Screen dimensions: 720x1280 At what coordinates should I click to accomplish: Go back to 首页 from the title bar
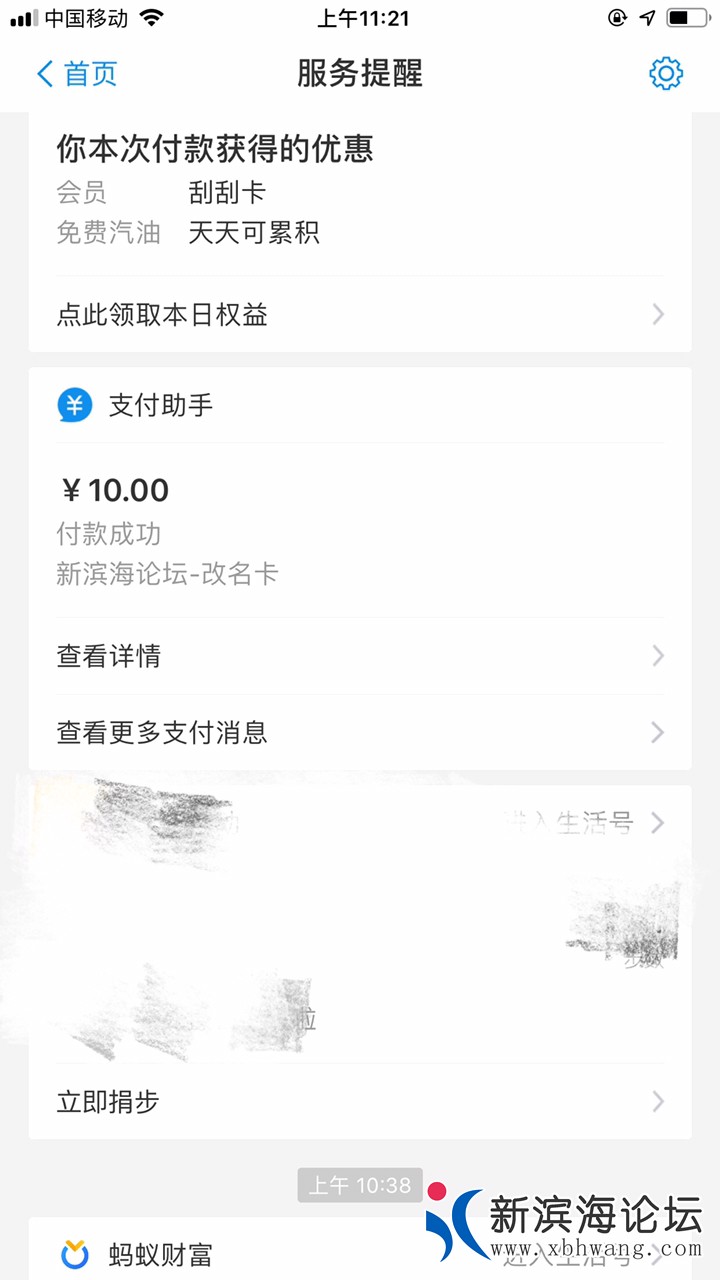[x=85, y=73]
